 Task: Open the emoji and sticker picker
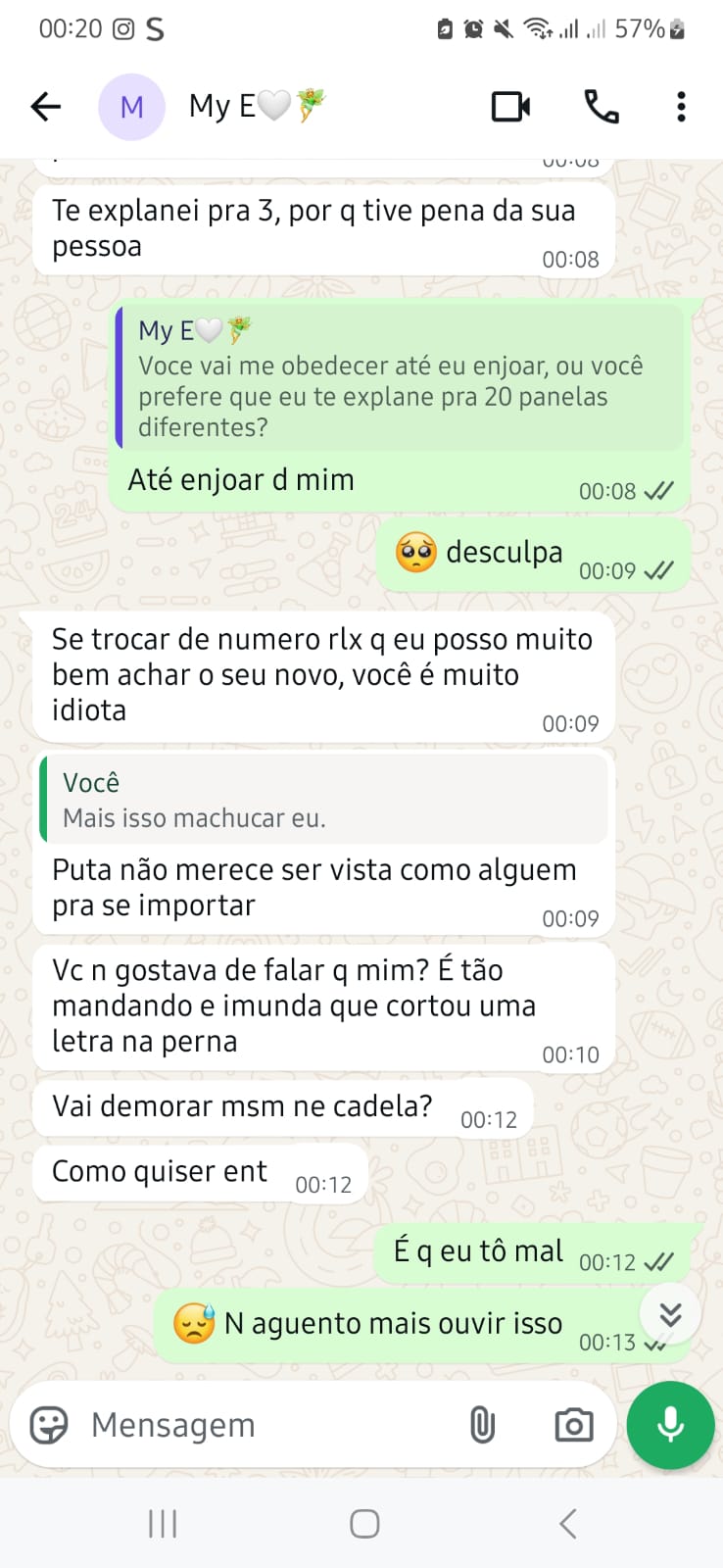(49, 1425)
